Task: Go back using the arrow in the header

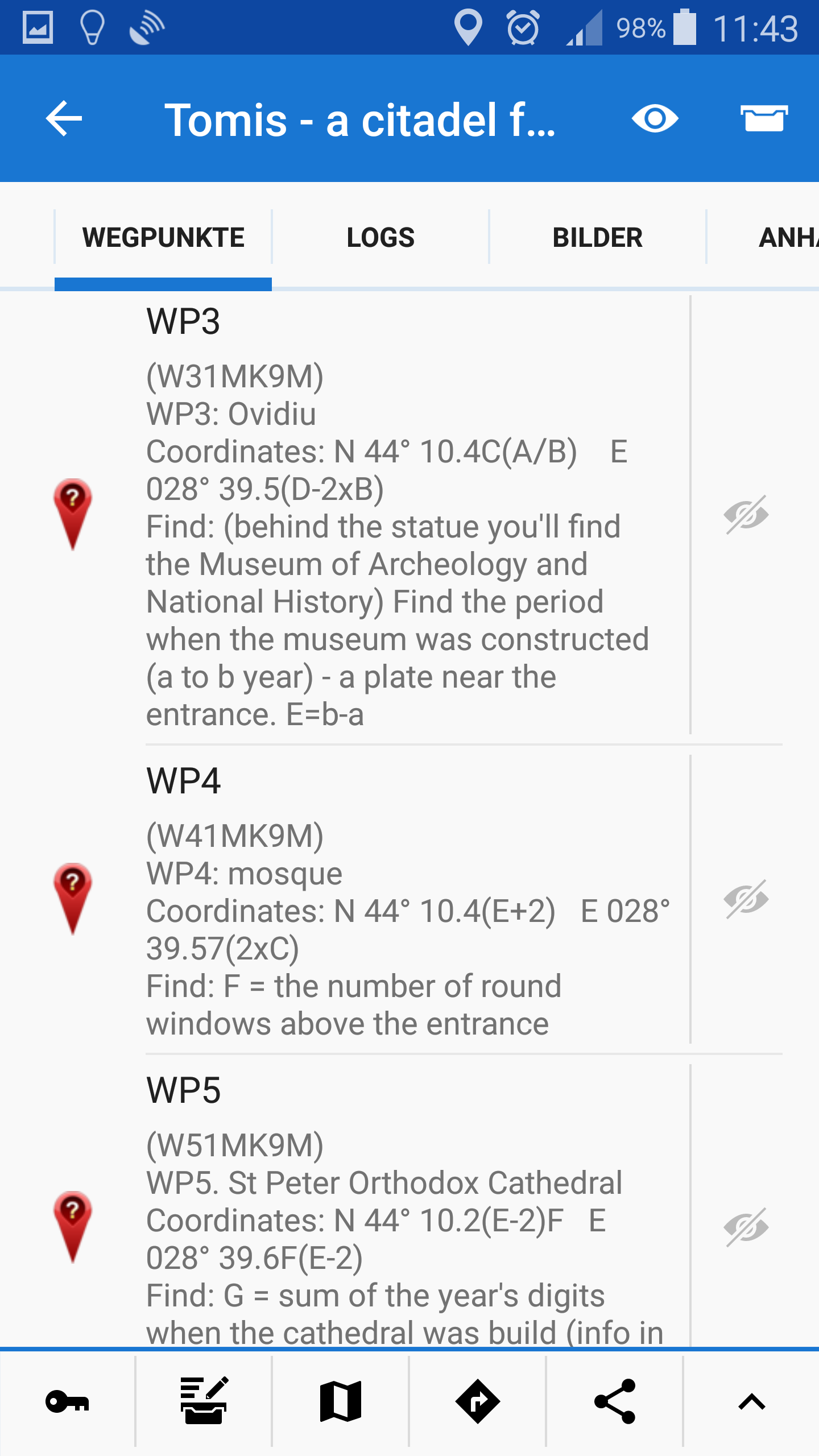Action: click(x=64, y=119)
